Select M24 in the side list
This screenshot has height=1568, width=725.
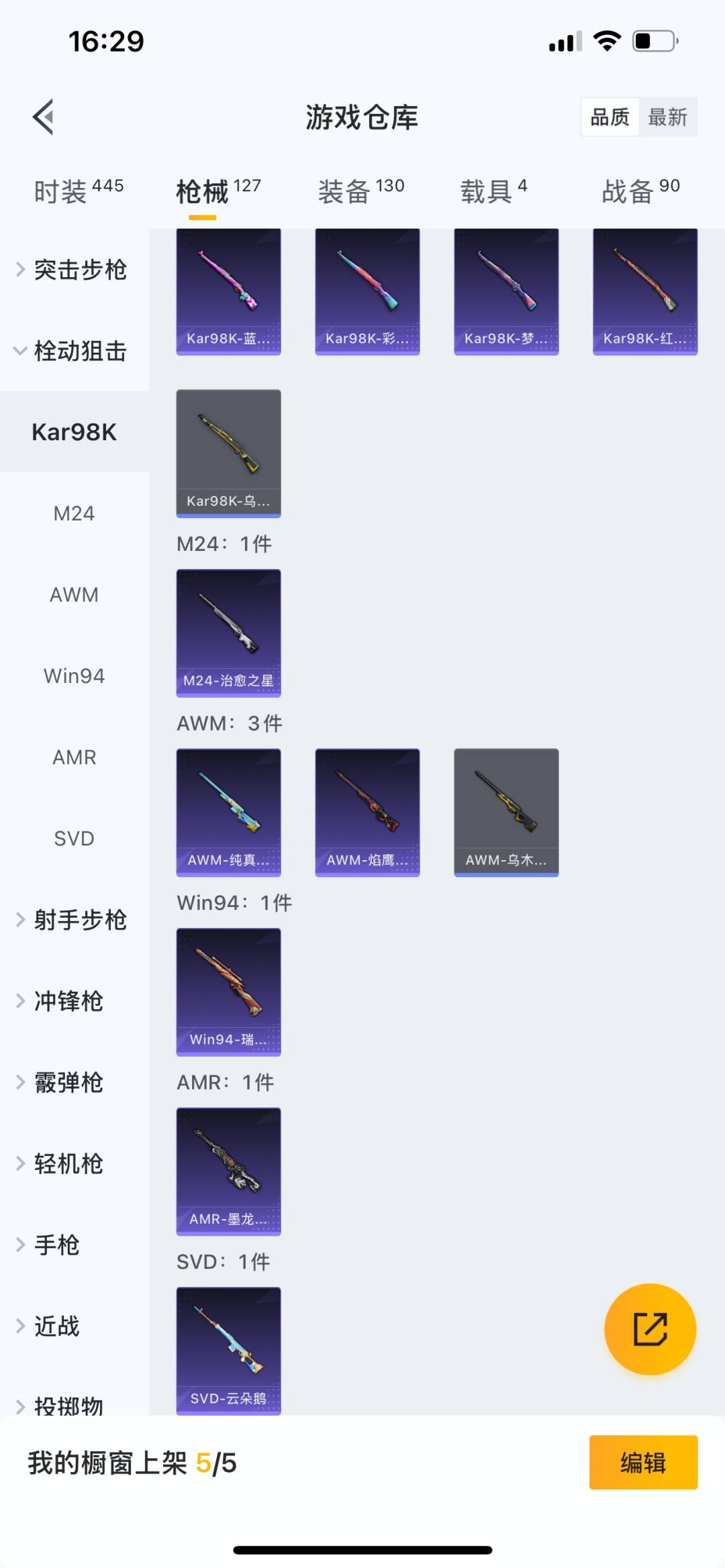coord(74,513)
